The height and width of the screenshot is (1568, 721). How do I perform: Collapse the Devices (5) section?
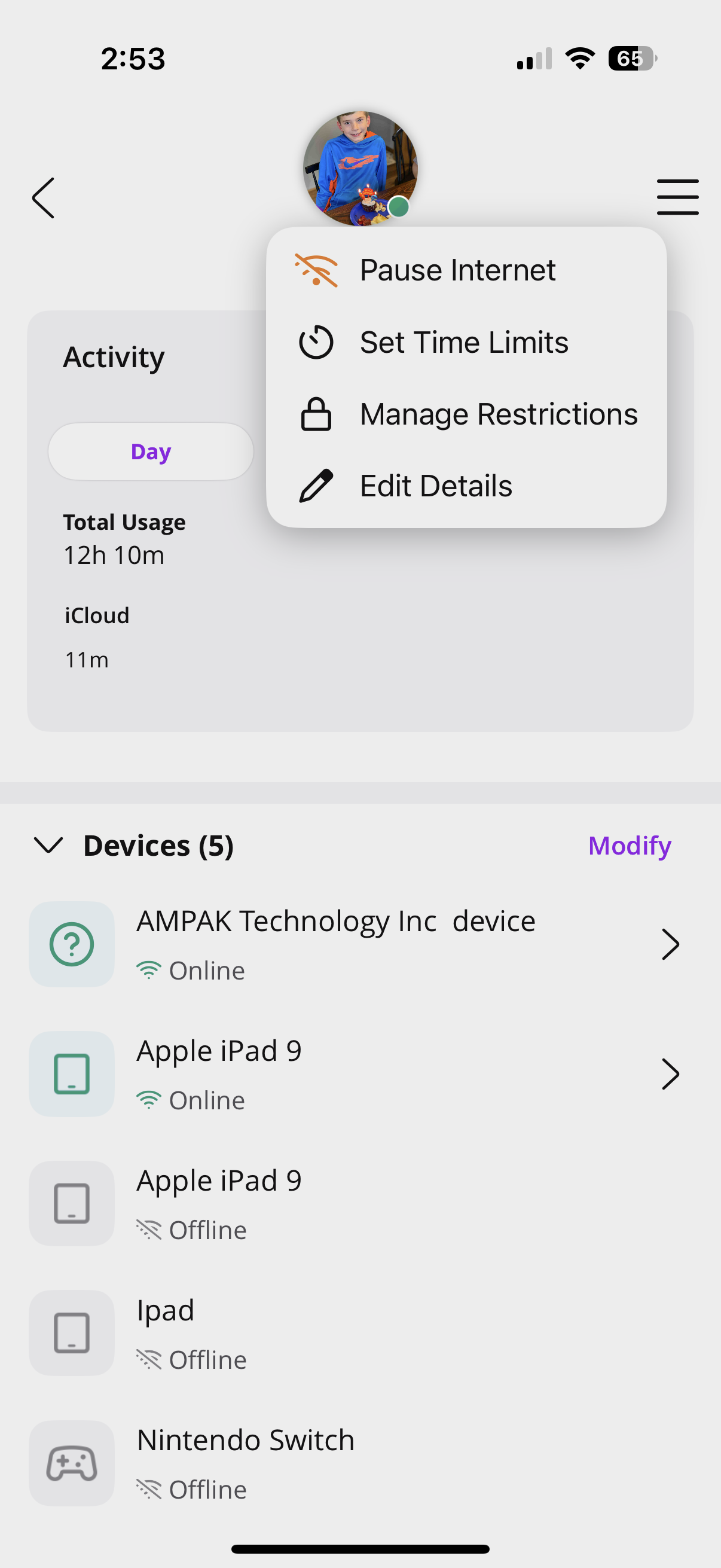coord(48,845)
